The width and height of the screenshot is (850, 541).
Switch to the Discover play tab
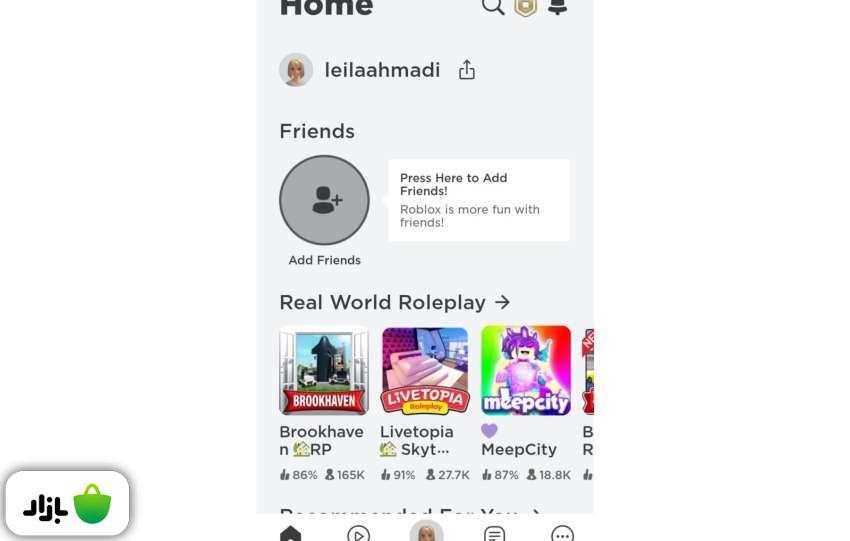pos(358,533)
